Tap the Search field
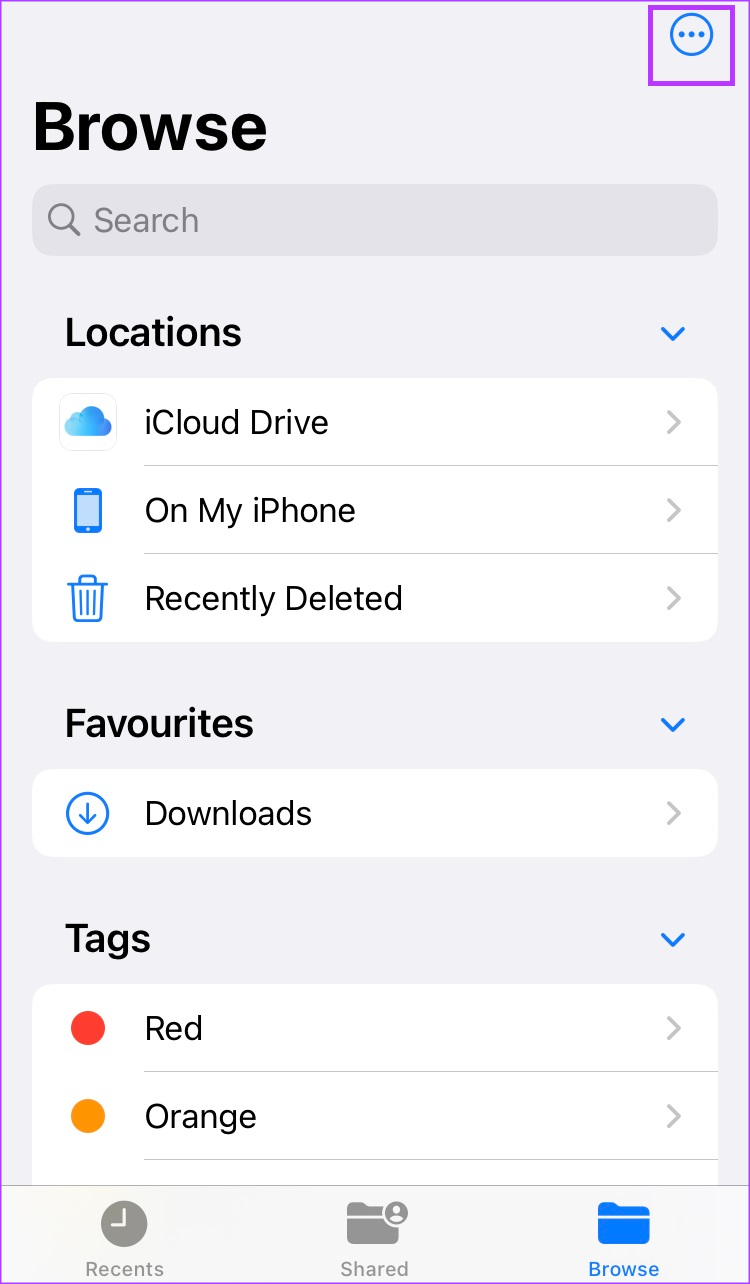The height and width of the screenshot is (1284, 750). [x=375, y=220]
